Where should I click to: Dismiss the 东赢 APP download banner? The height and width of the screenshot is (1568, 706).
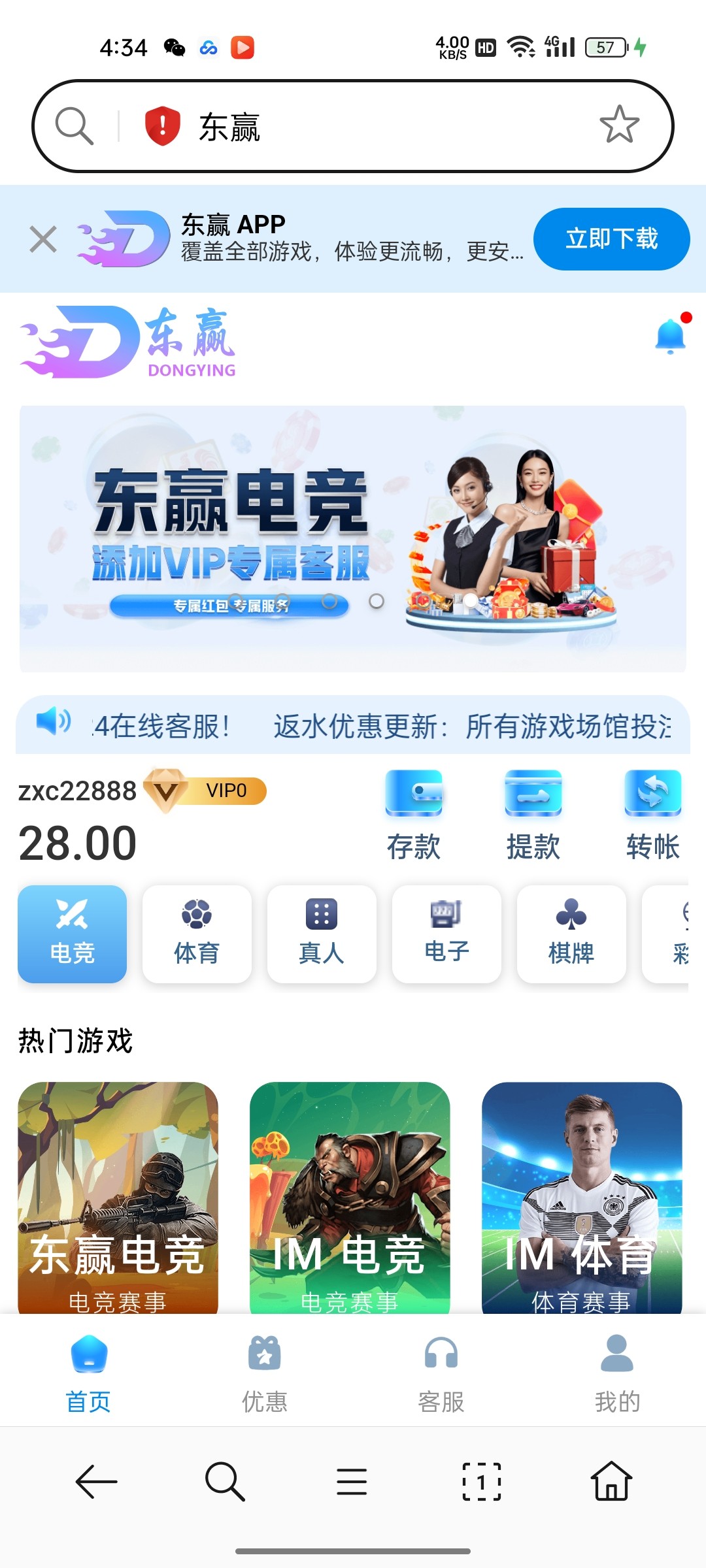pos(43,239)
